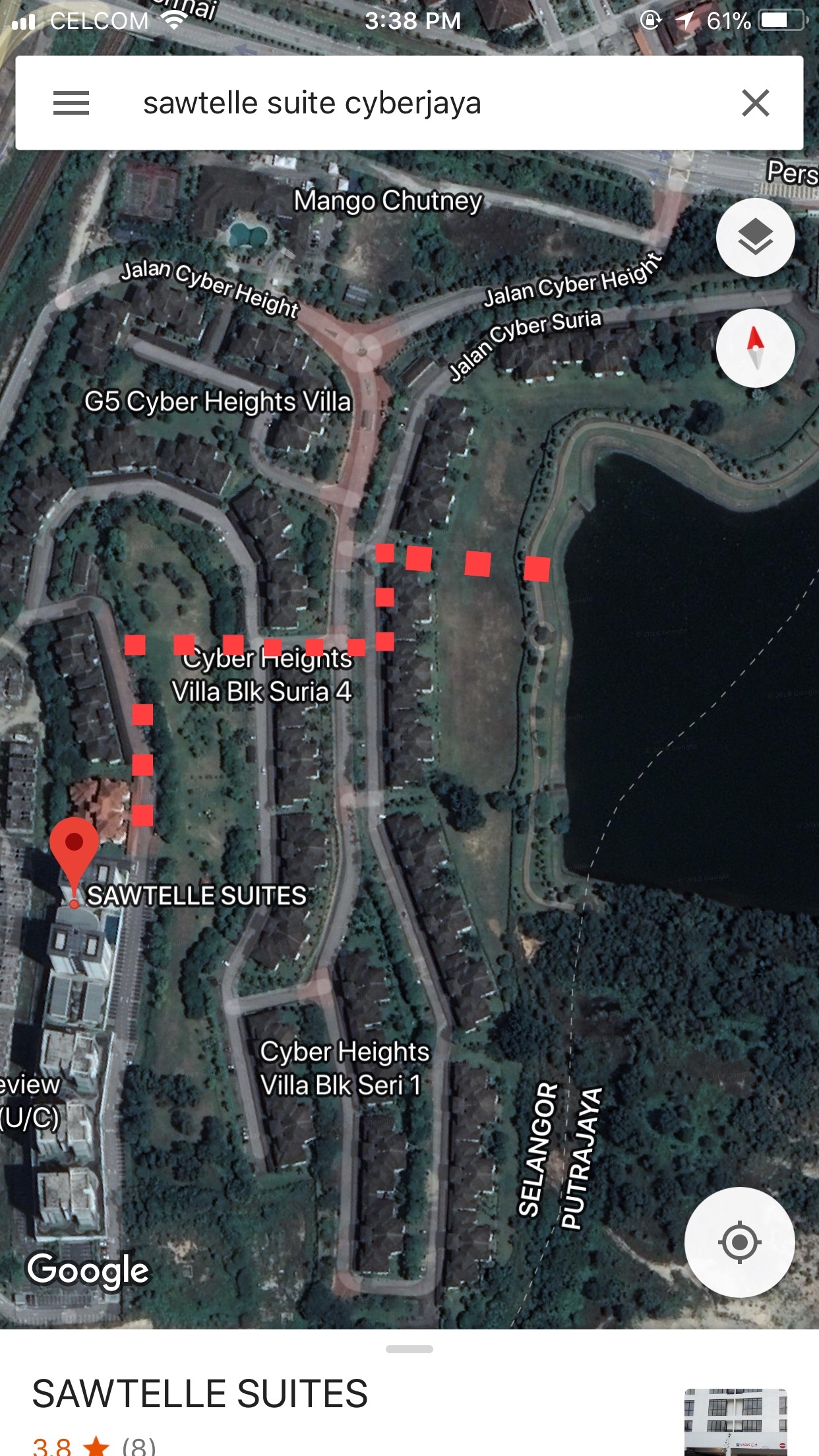This screenshot has width=819, height=1456.
Task: Open the SAWTELLE SUITES place card
Action: (x=200, y=1393)
